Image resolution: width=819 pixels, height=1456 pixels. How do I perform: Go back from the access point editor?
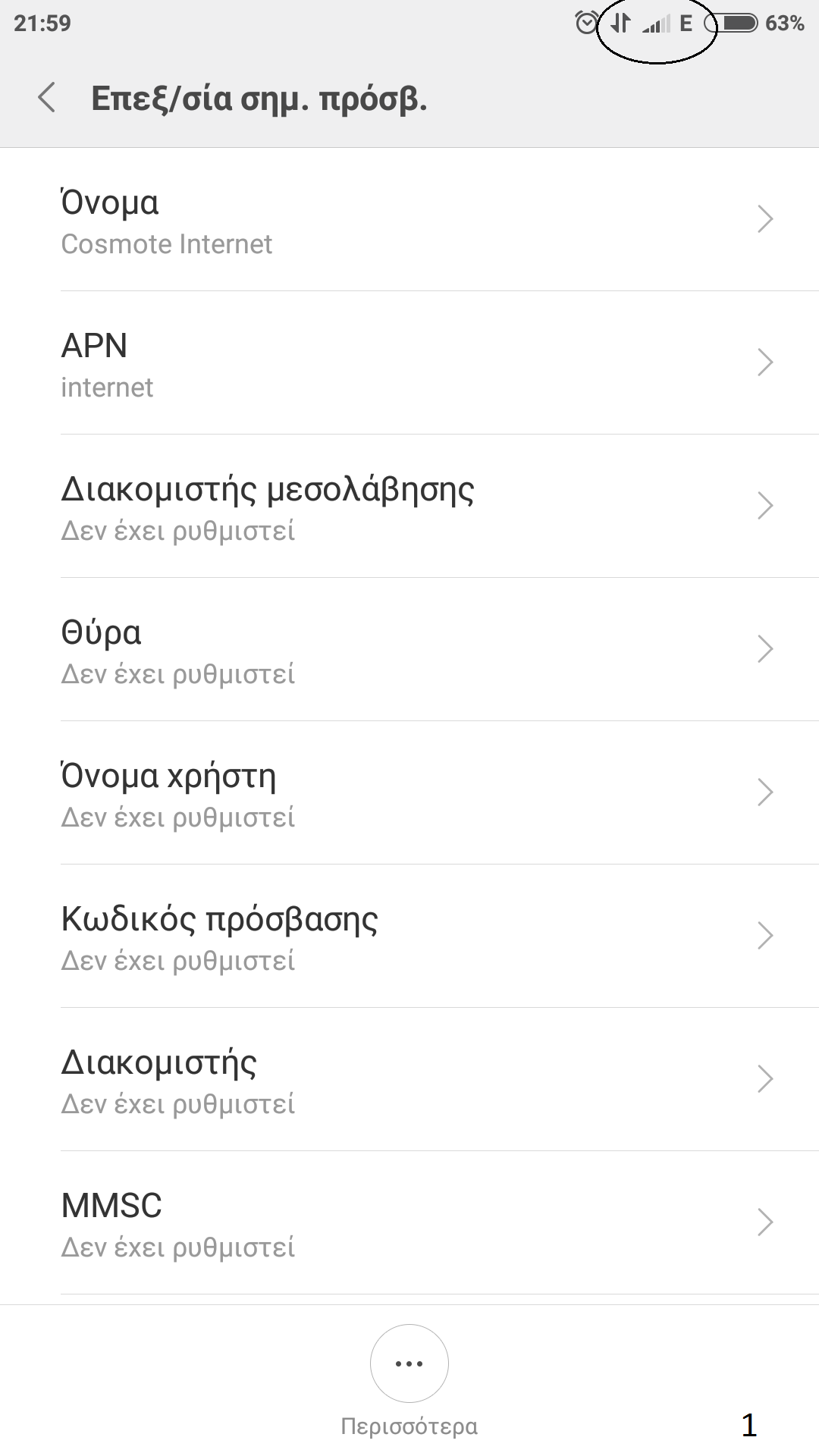pyautogui.click(x=47, y=99)
